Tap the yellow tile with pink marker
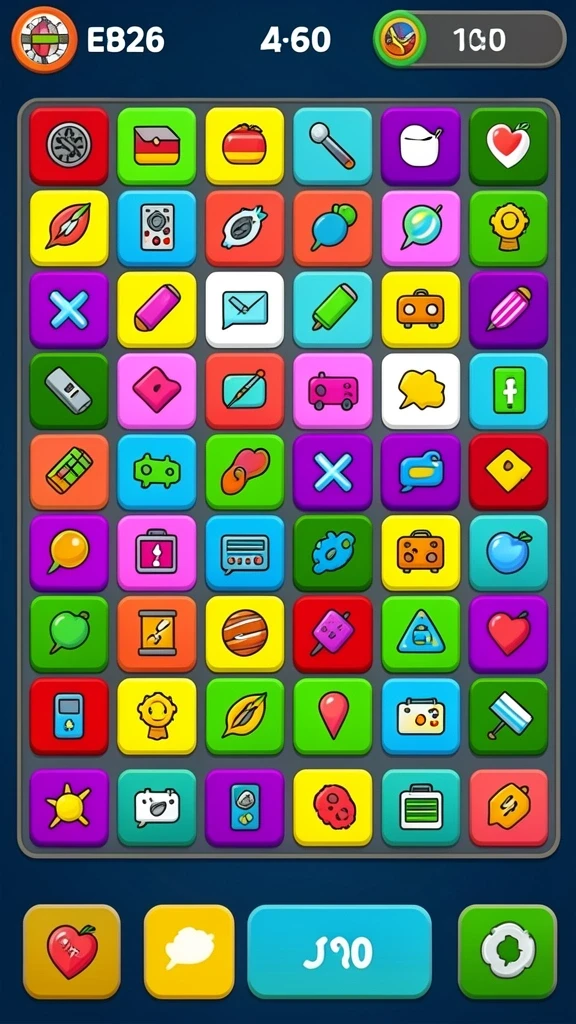Screen dimensions: 576x1024 157,309
